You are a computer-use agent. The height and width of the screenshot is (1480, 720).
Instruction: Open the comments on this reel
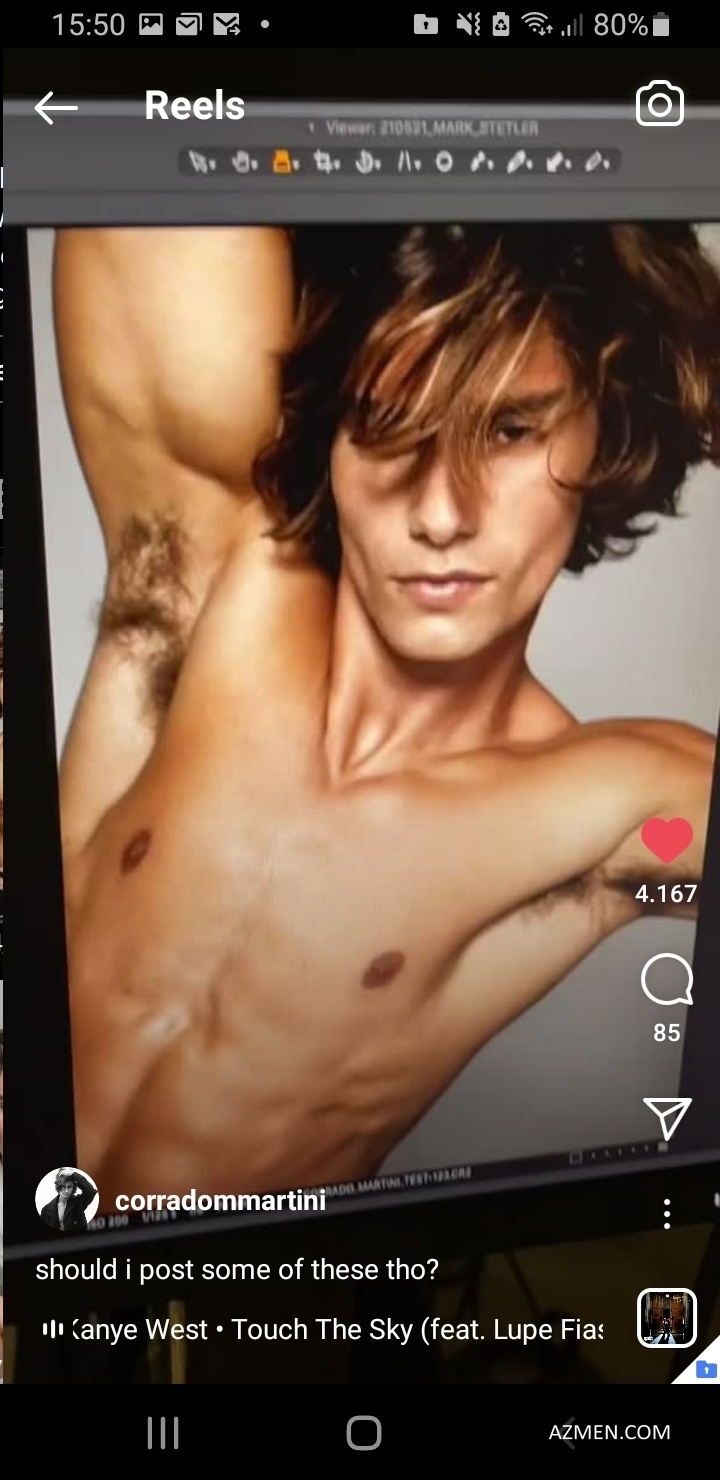pyautogui.click(x=667, y=979)
